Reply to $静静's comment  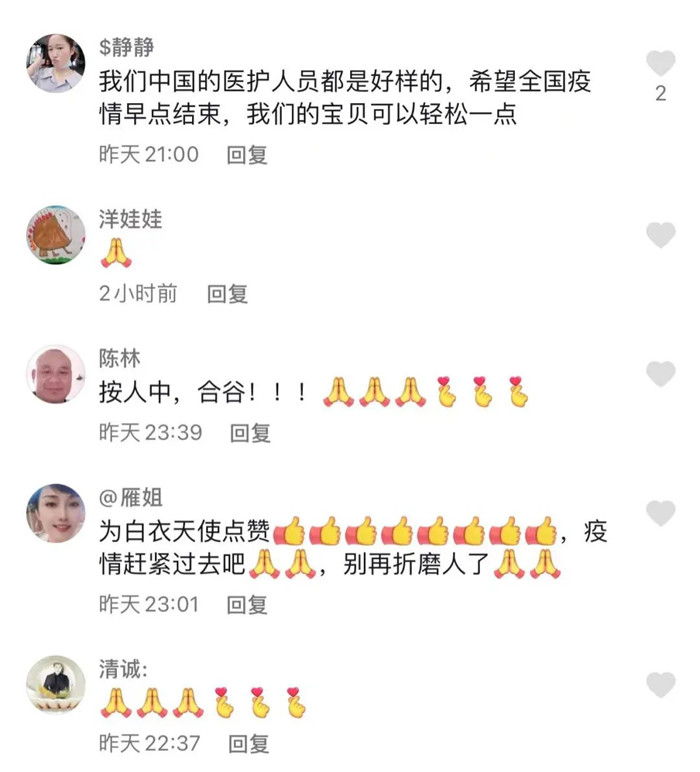click(247, 155)
